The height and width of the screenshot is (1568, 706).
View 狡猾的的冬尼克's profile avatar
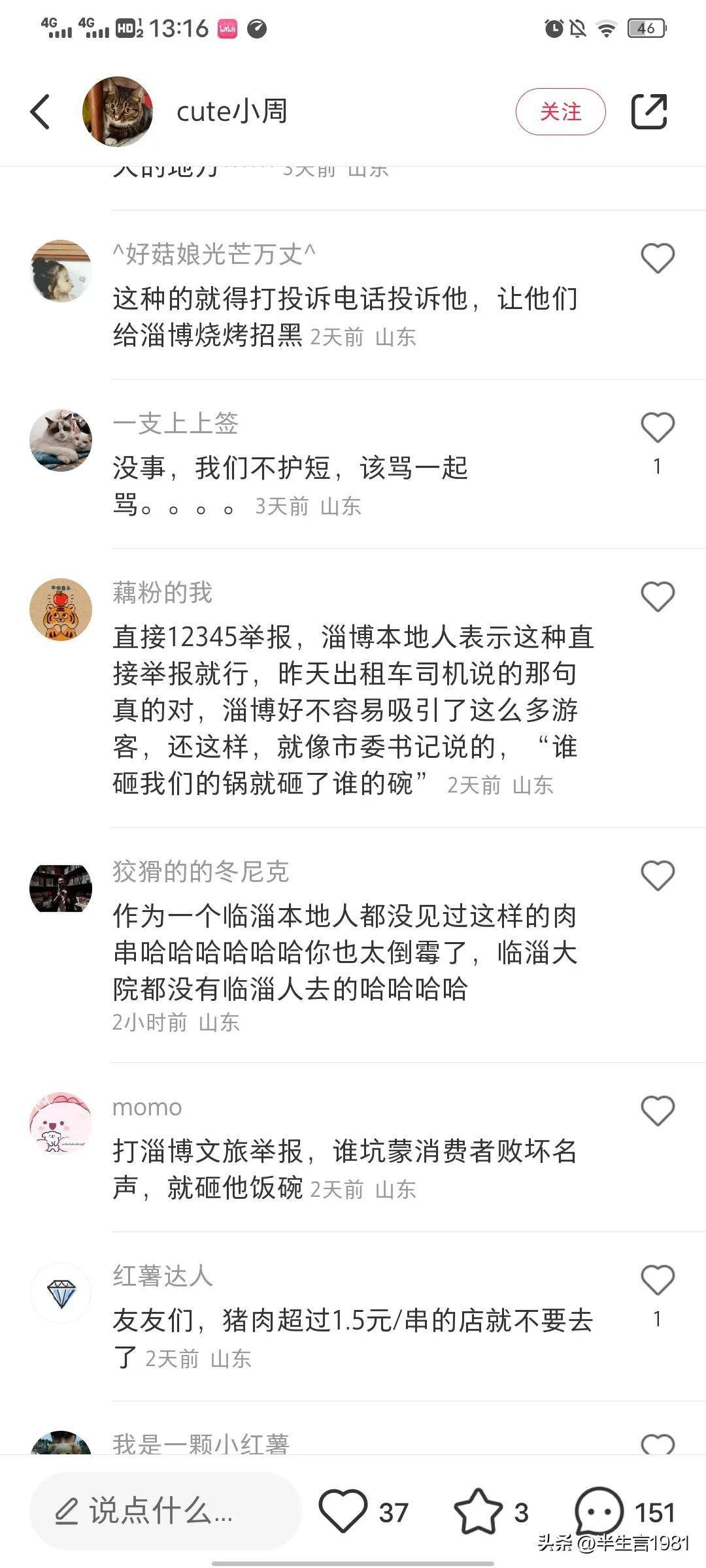61,889
